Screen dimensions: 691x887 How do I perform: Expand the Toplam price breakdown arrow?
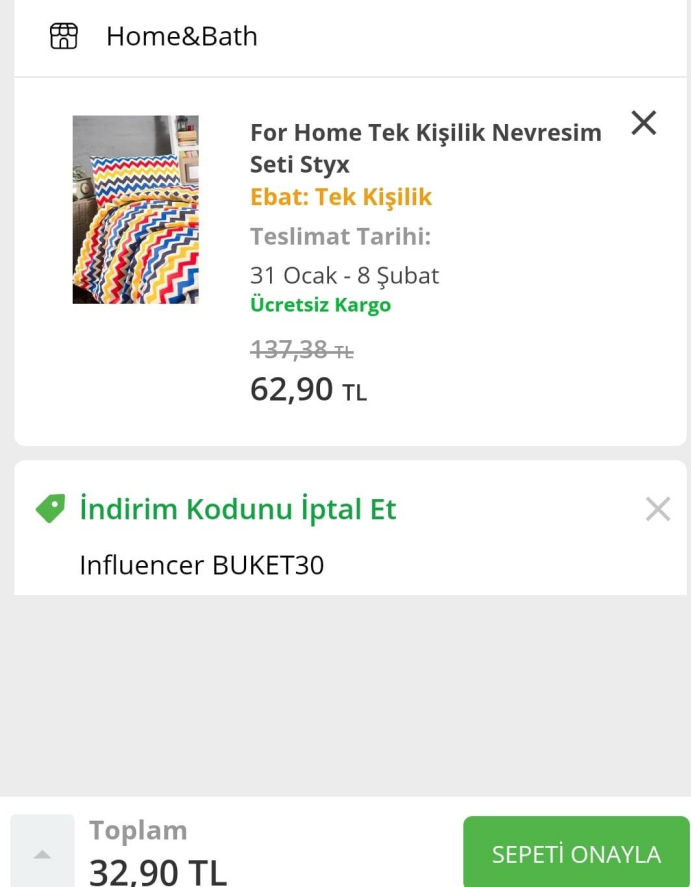click(x=42, y=854)
